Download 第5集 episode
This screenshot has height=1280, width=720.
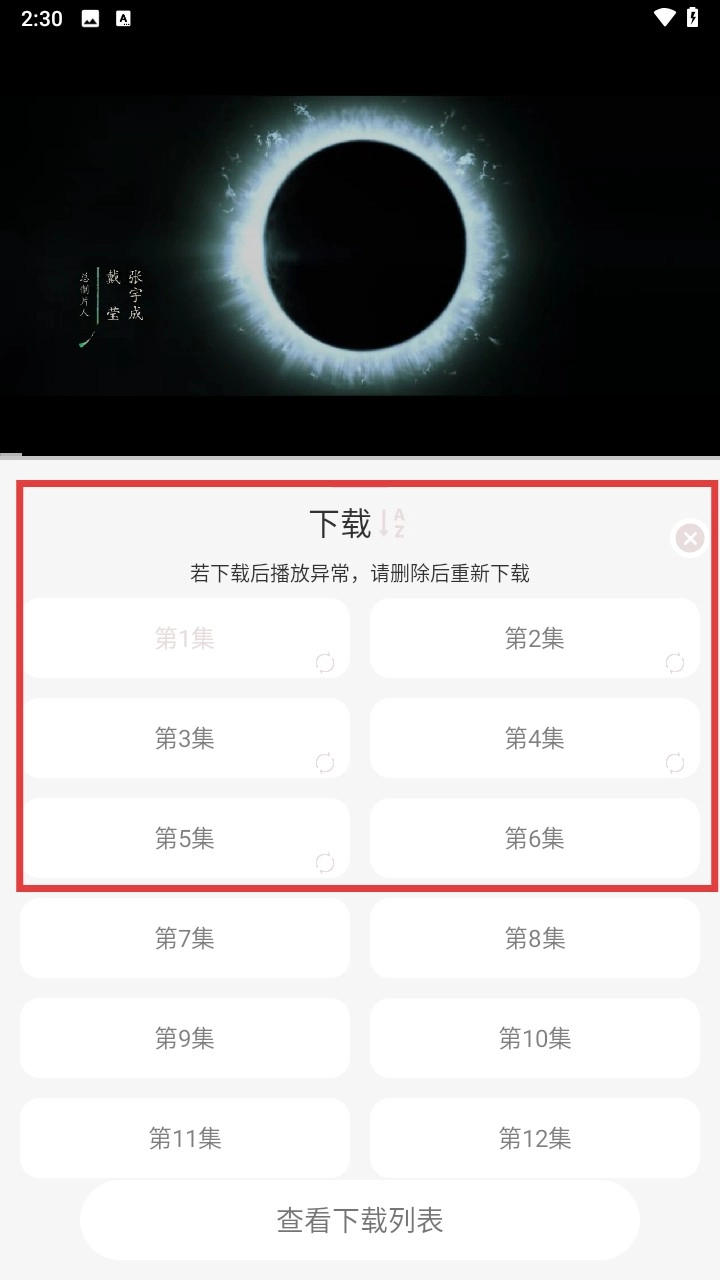[x=185, y=839]
